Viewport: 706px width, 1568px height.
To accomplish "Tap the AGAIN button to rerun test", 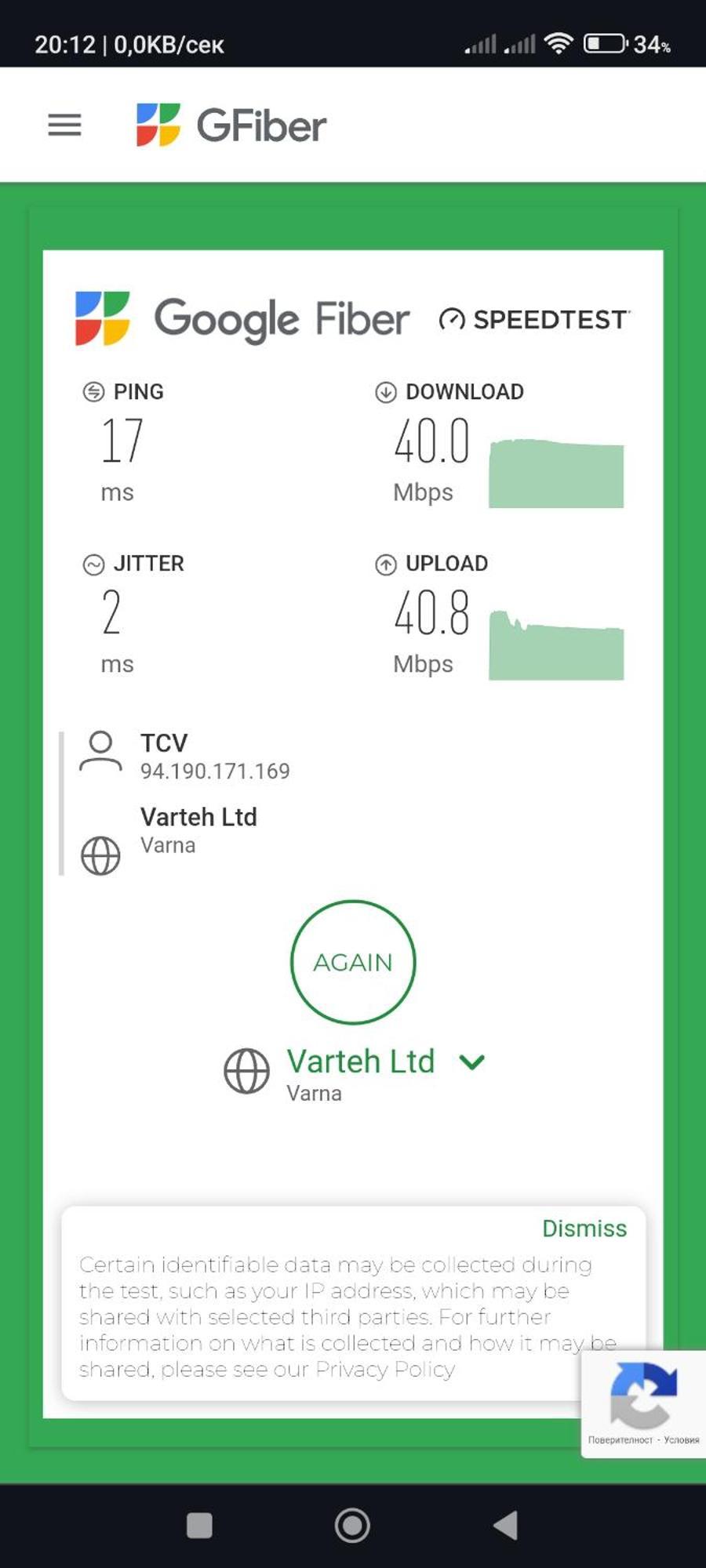I will (353, 962).
